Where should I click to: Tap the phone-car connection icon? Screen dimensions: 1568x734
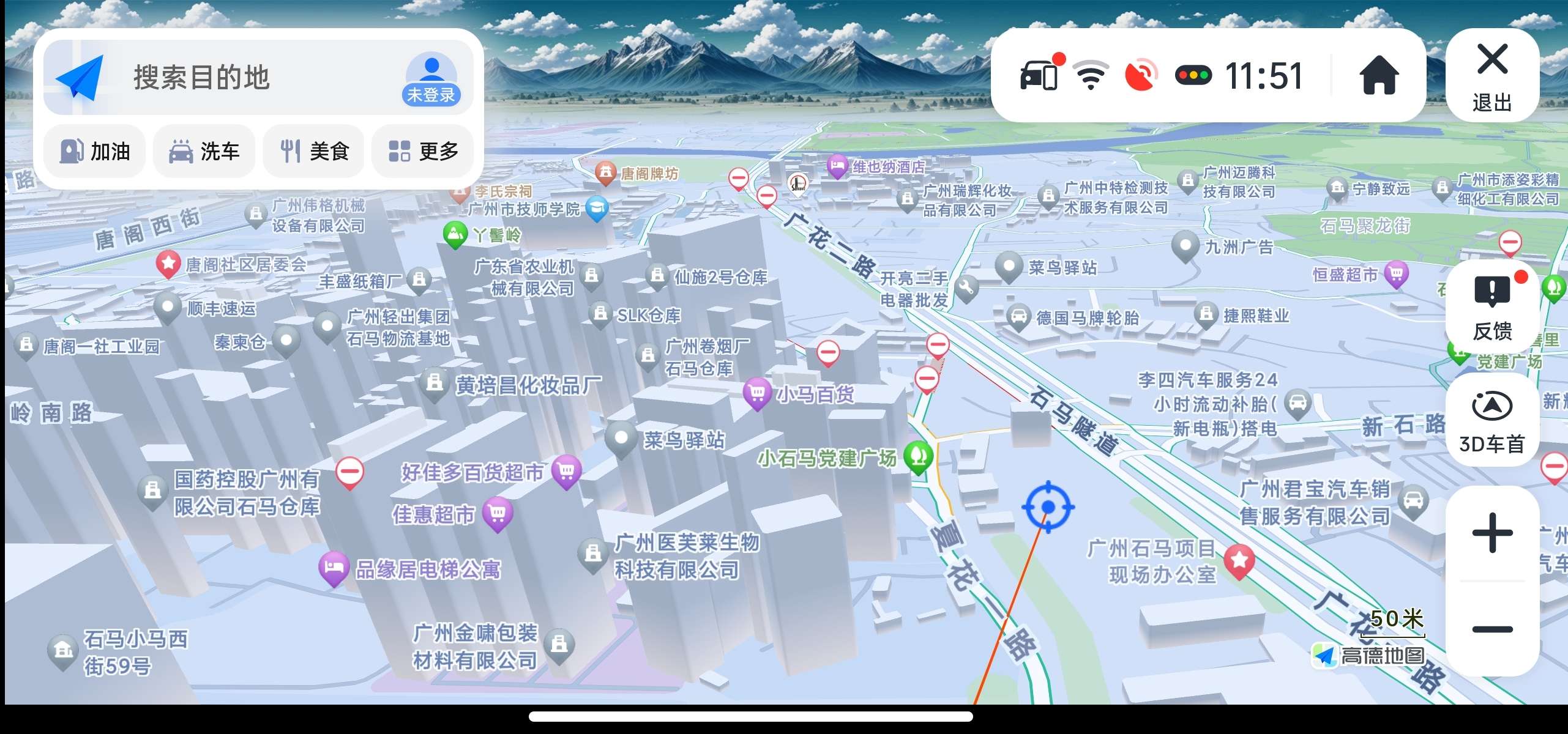pos(1040,75)
